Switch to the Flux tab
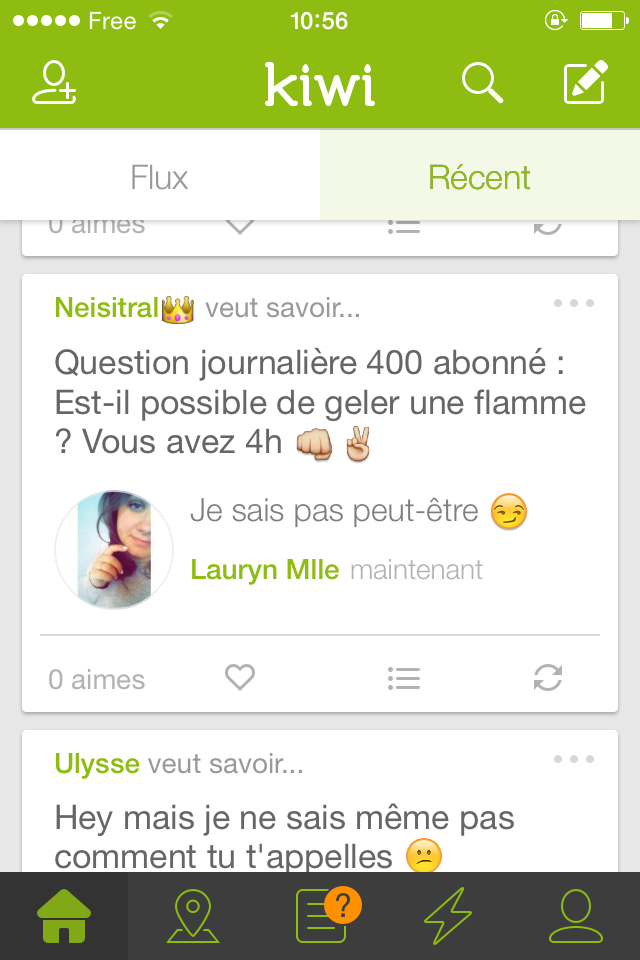Screen dimensions: 640x960 pos(160,177)
